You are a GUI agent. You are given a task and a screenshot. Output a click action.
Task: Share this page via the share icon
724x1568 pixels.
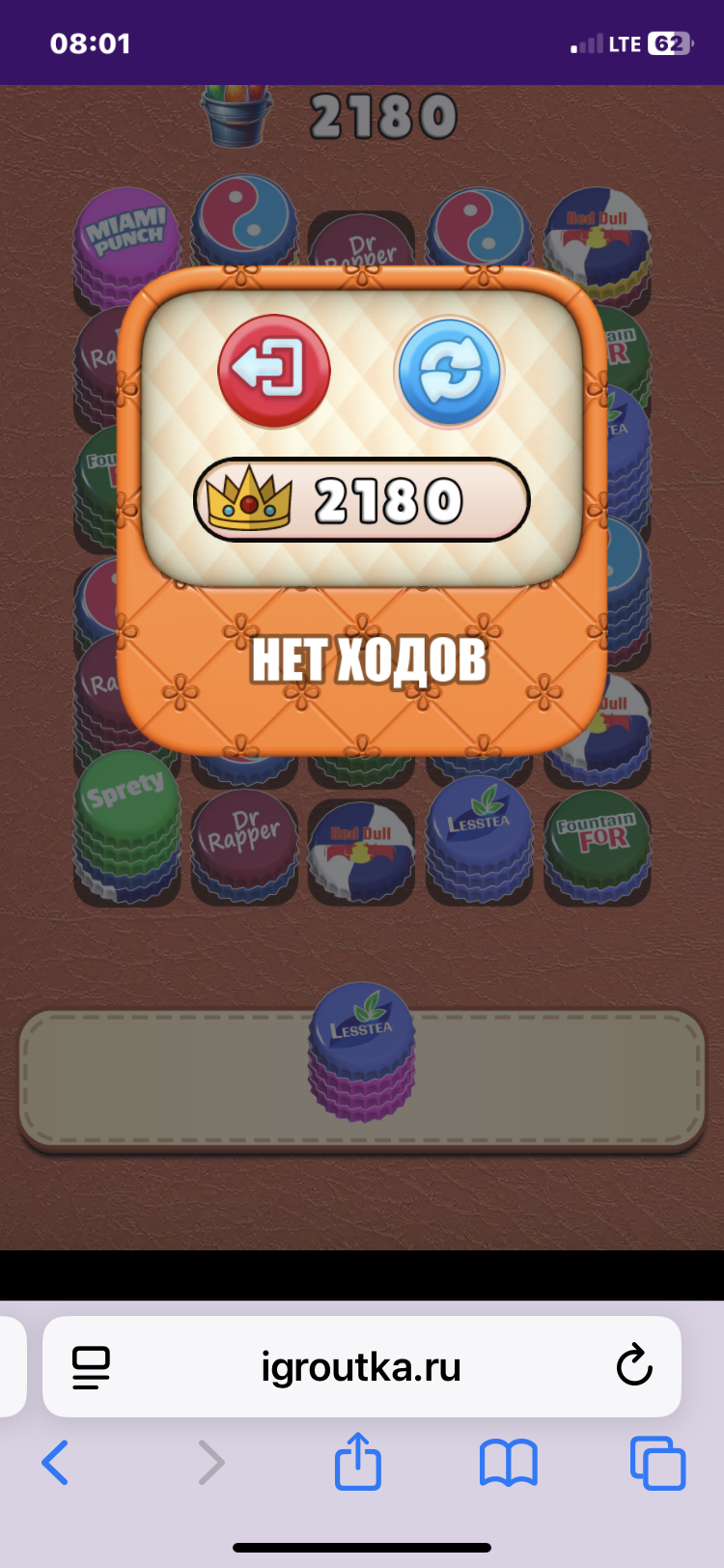pyautogui.click(x=358, y=1461)
